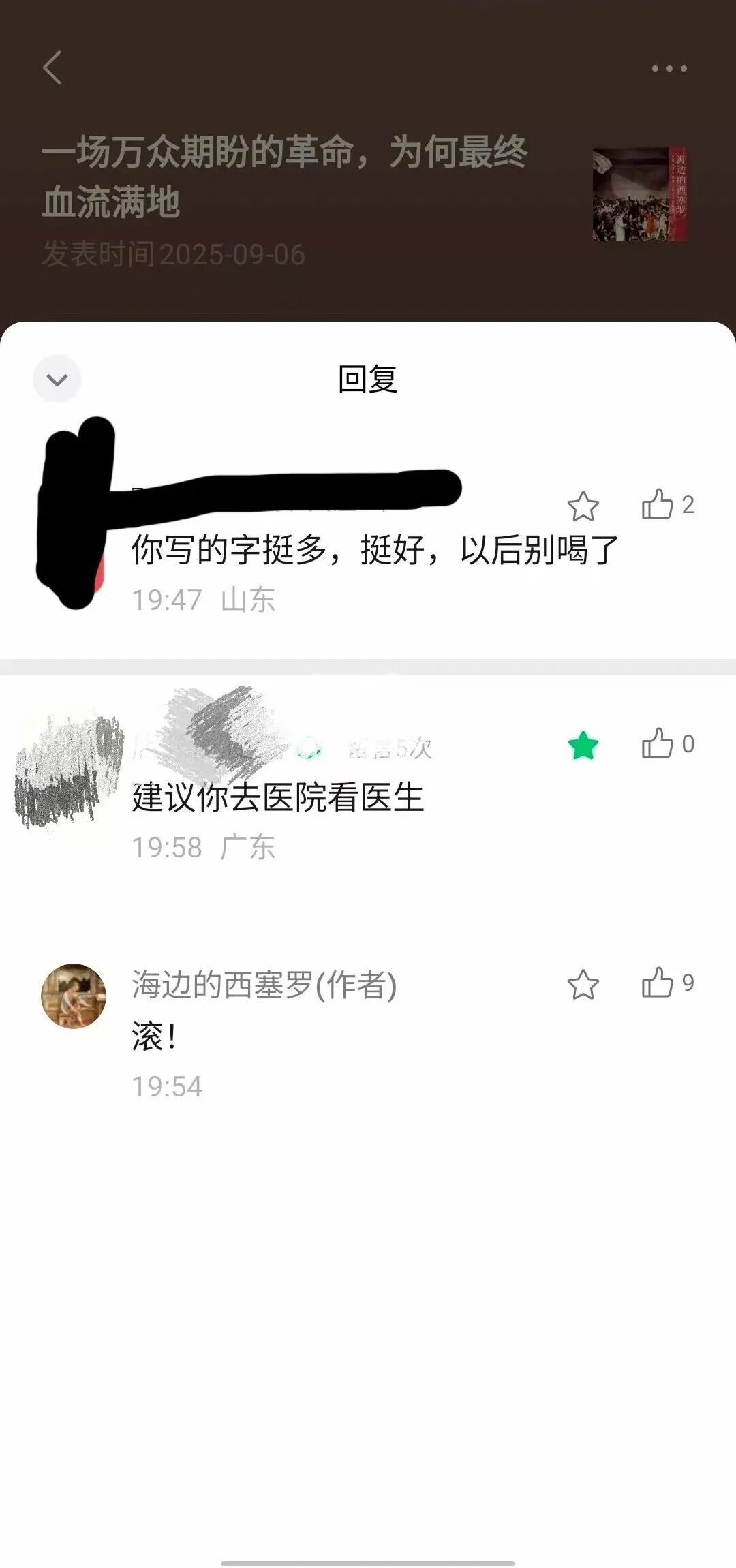Viewport: 736px width, 1568px height.
Task: Open the three-dot overflow menu
Action: click(x=669, y=68)
